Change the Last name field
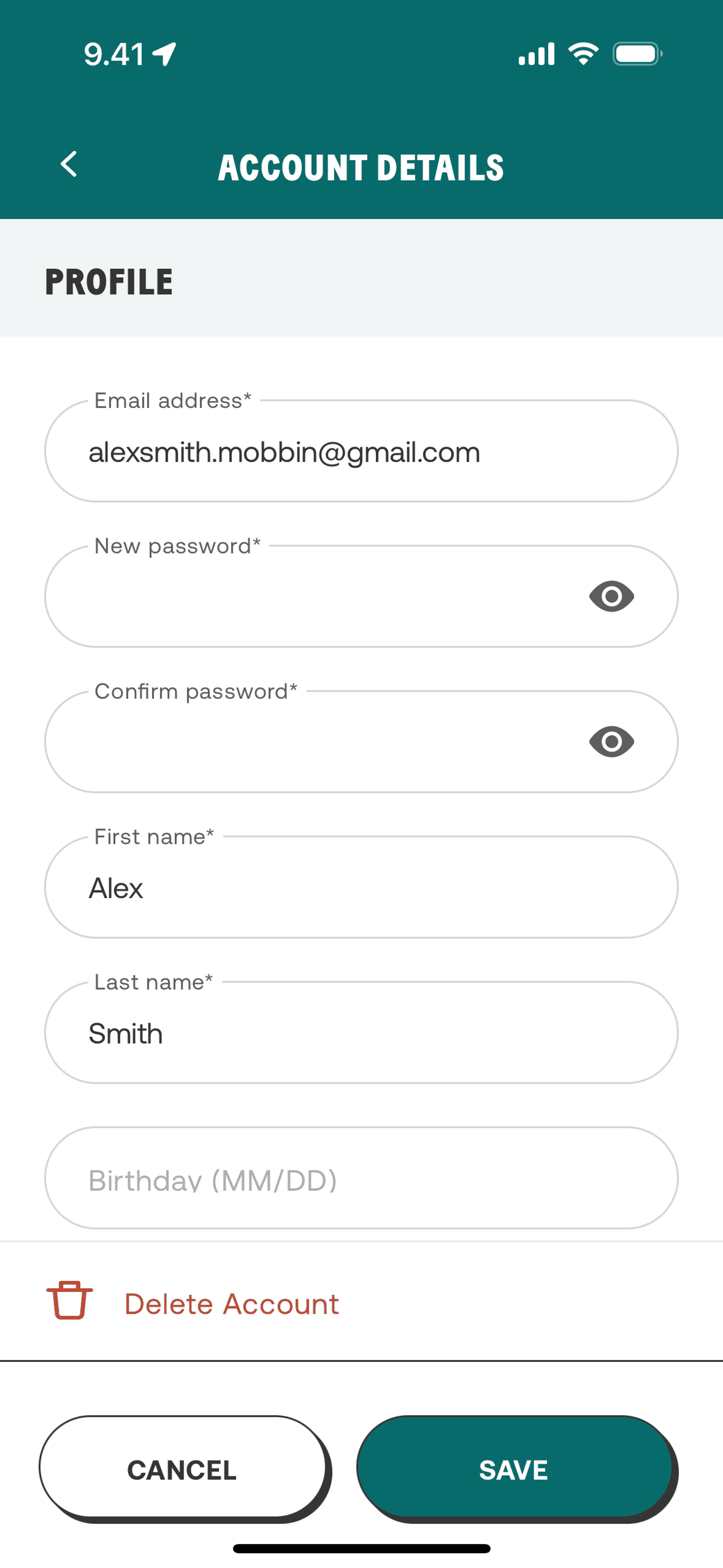The height and width of the screenshot is (1568, 723). [361, 1032]
